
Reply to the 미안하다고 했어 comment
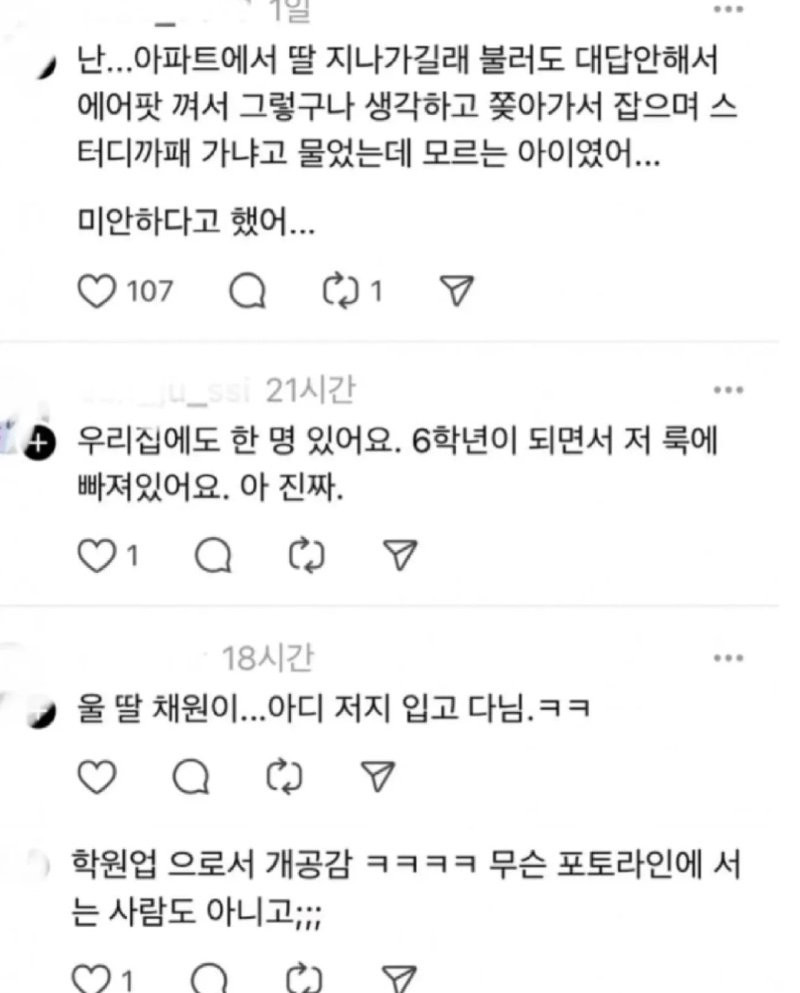[247, 291]
